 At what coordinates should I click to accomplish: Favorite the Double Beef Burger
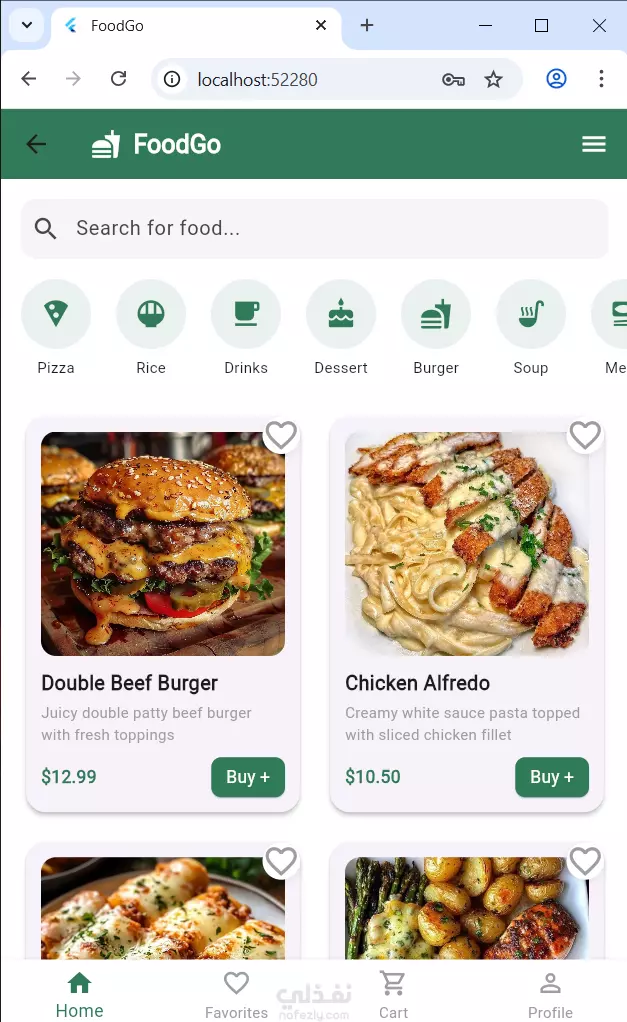tap(281, 435)
